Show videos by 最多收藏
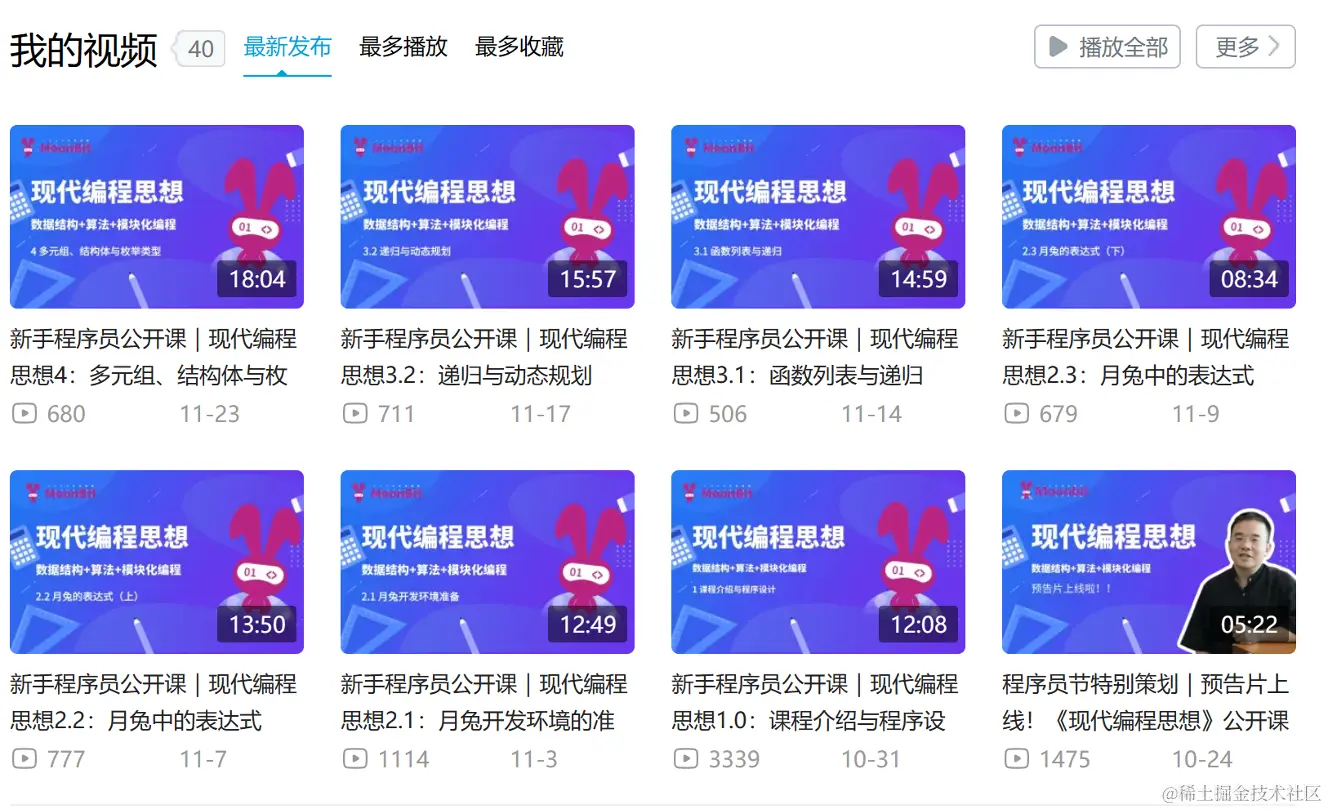This screenshot has width=1328, height=810. (x=519, y=47)
